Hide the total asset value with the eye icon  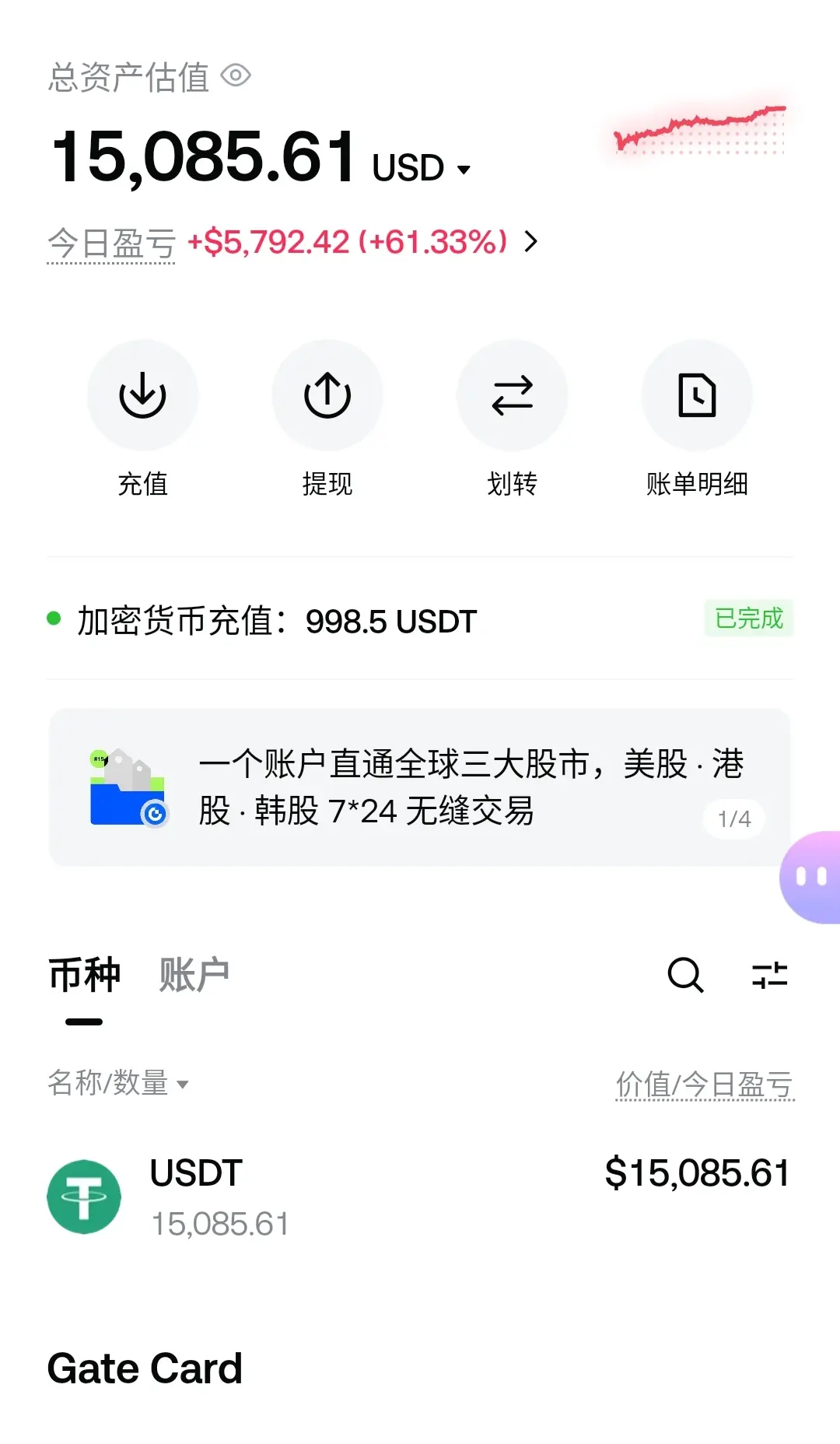coord(236,76)
